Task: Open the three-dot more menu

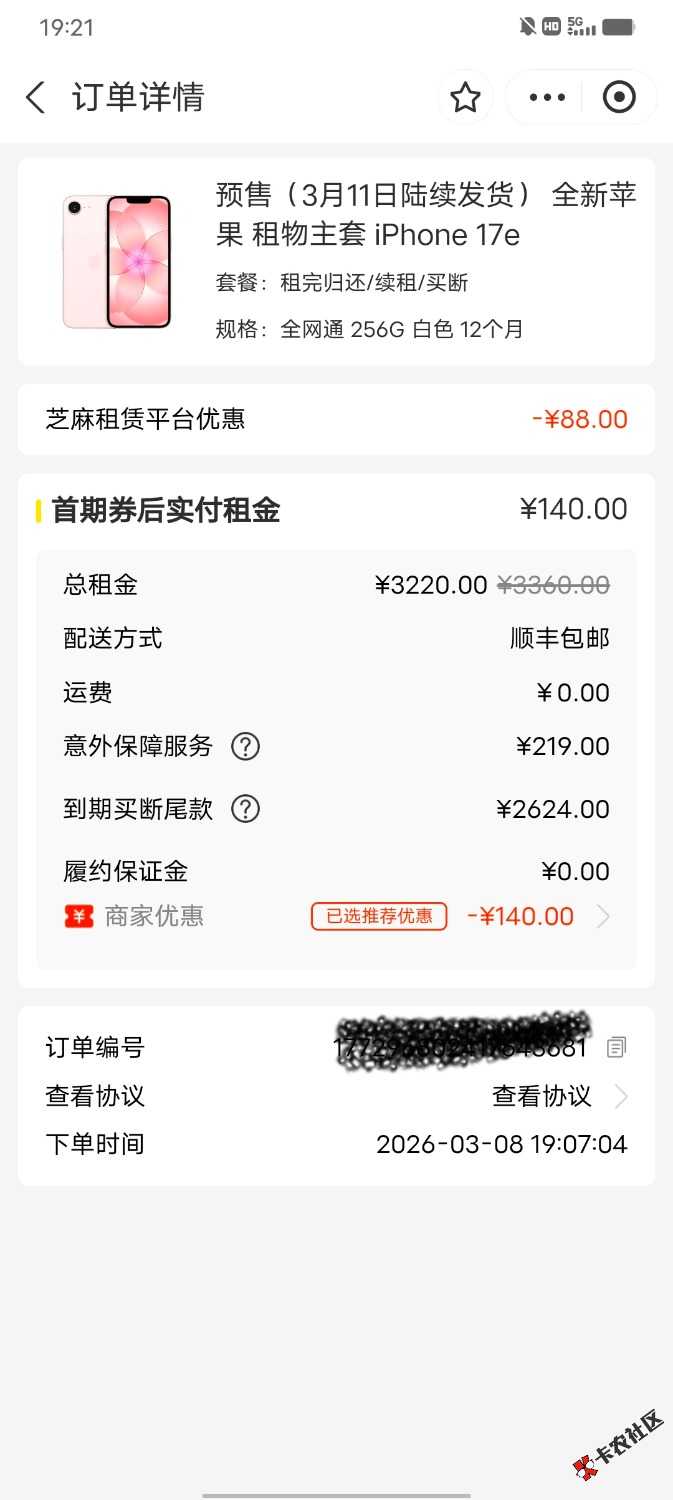Action: tap(547, 98)
